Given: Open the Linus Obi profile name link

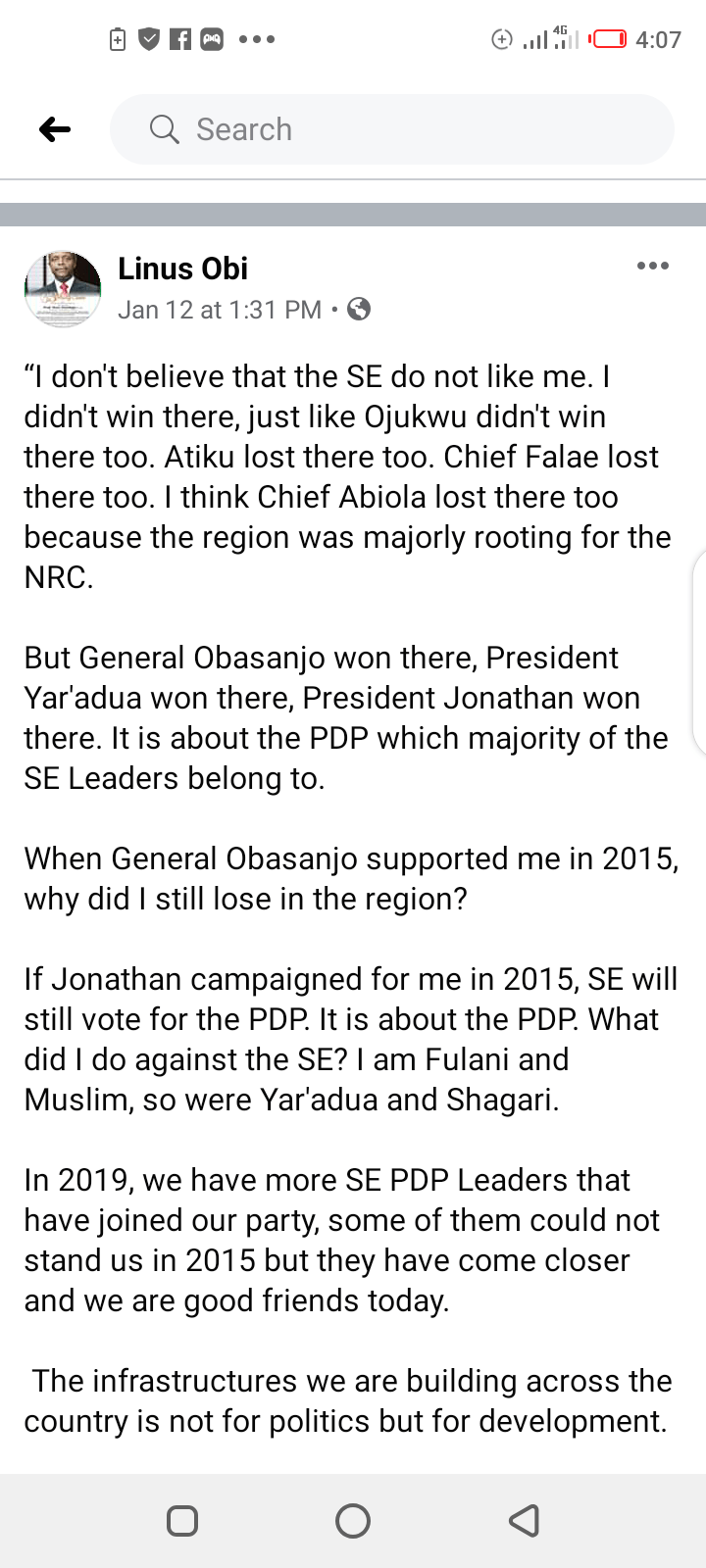Looking at the screenshot, I should tap(182, 269).
